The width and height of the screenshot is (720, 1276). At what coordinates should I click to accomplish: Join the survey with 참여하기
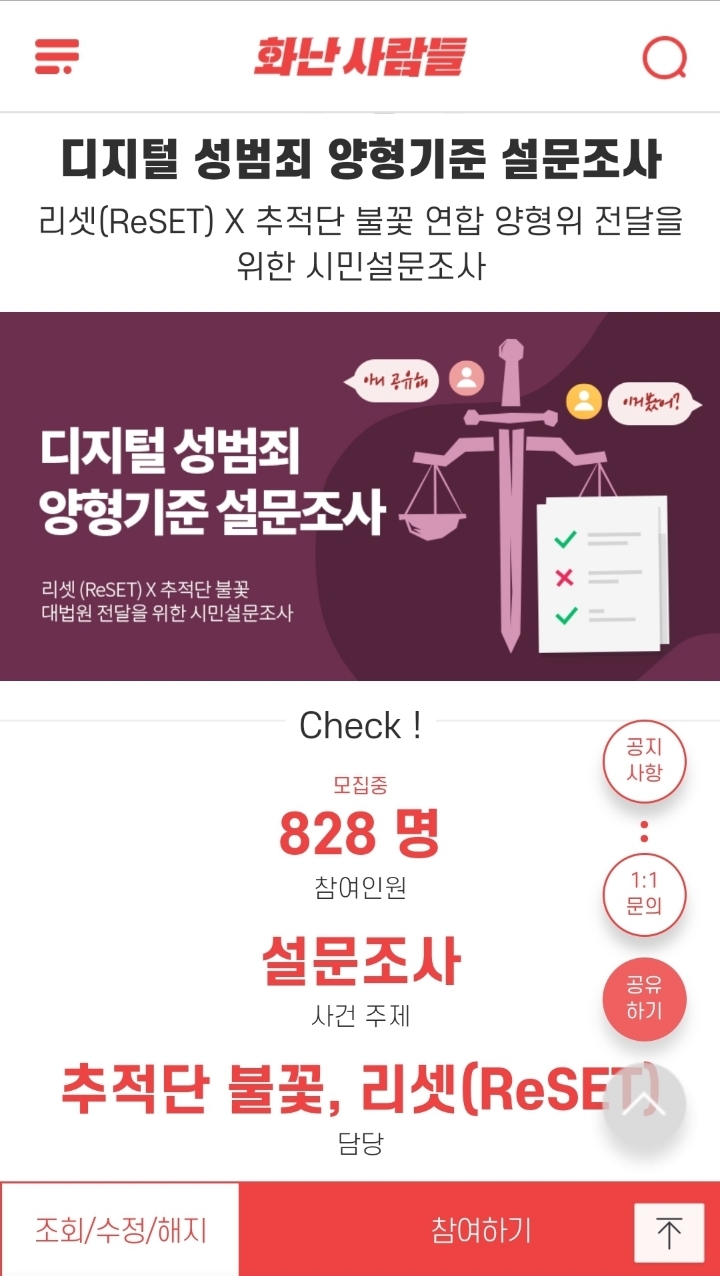480,1229
